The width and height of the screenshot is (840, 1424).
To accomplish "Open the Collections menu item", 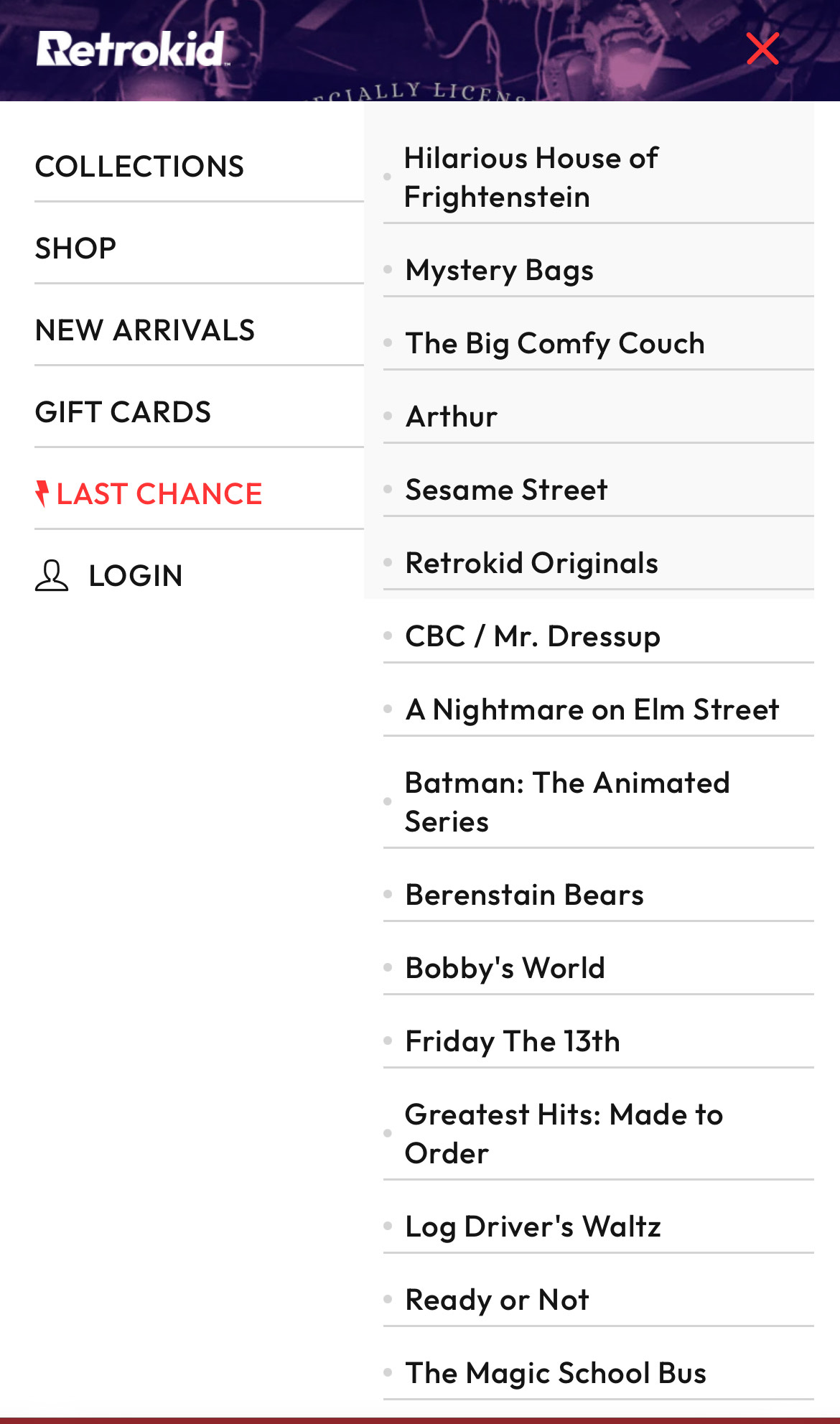I will (x=140, y=167).
